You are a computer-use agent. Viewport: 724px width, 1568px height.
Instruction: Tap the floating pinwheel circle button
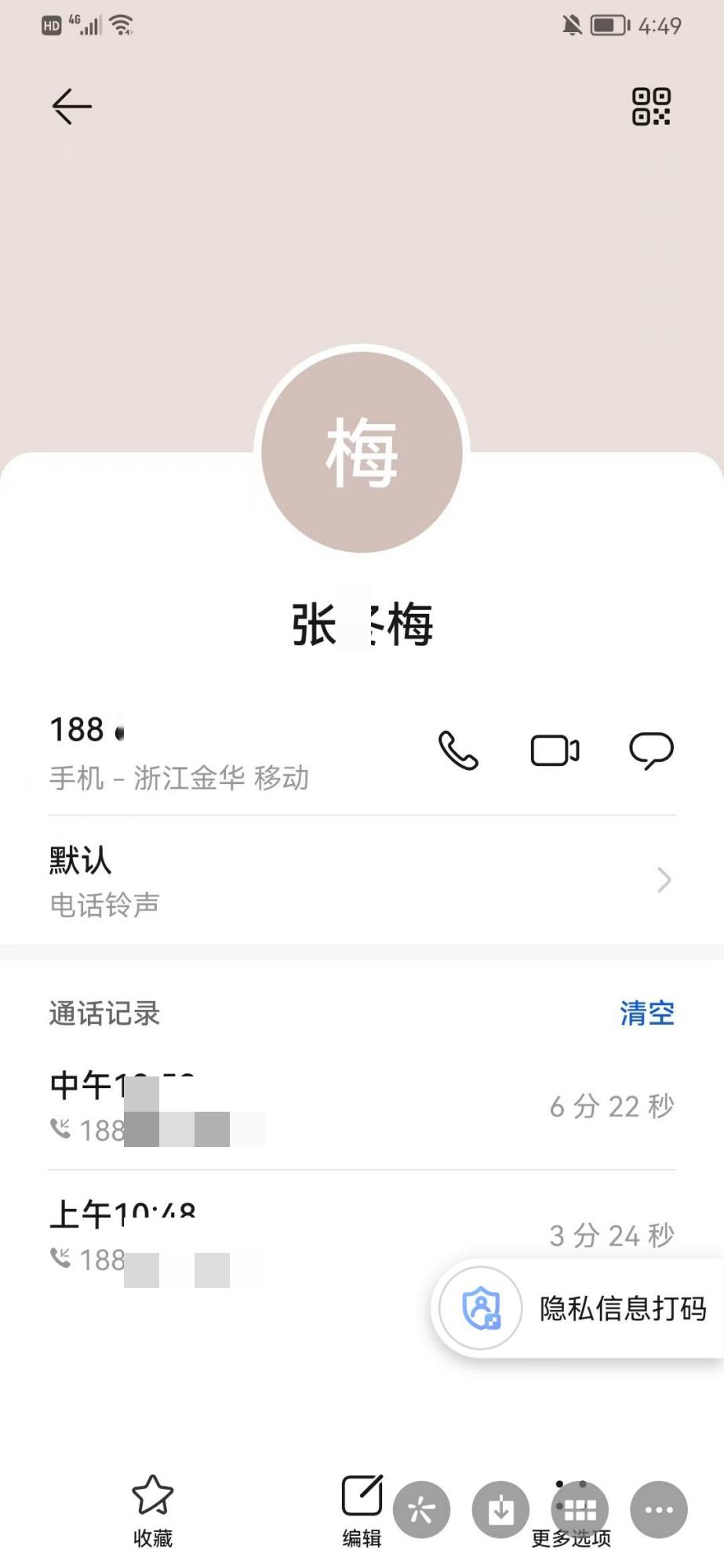click(421, 1509)
